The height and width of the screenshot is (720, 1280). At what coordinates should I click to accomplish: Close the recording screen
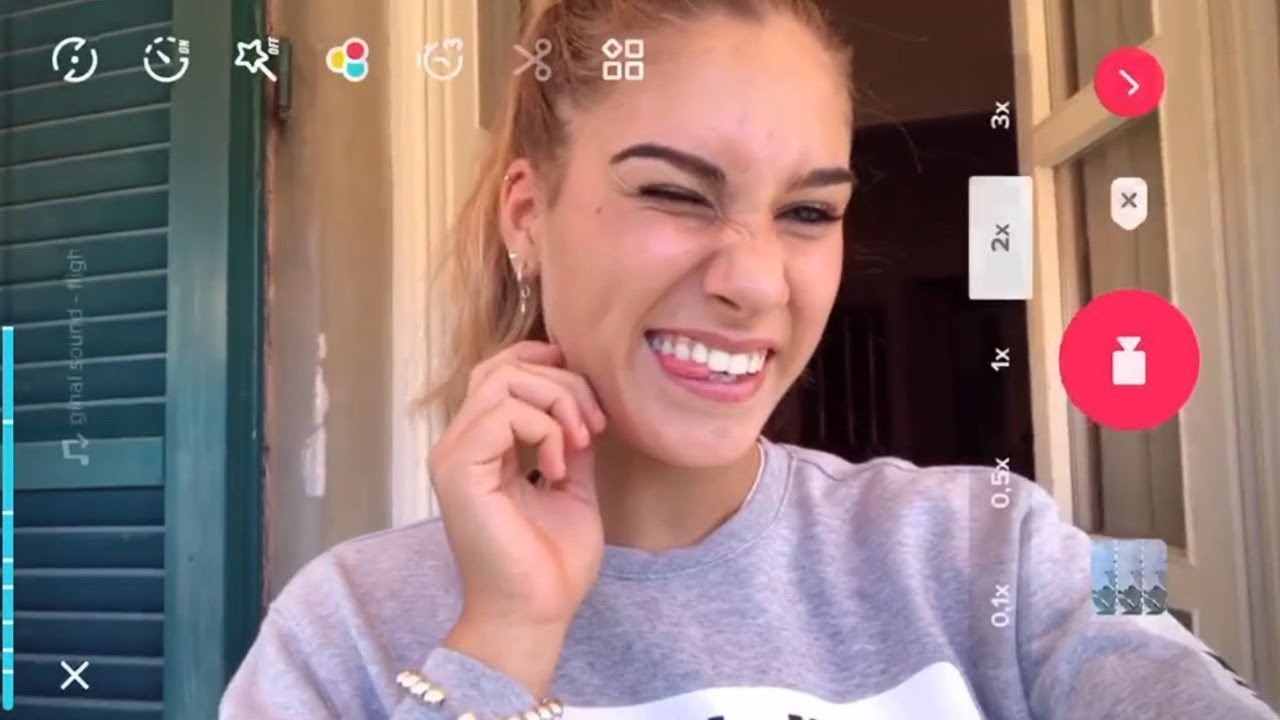coord(75,676)
